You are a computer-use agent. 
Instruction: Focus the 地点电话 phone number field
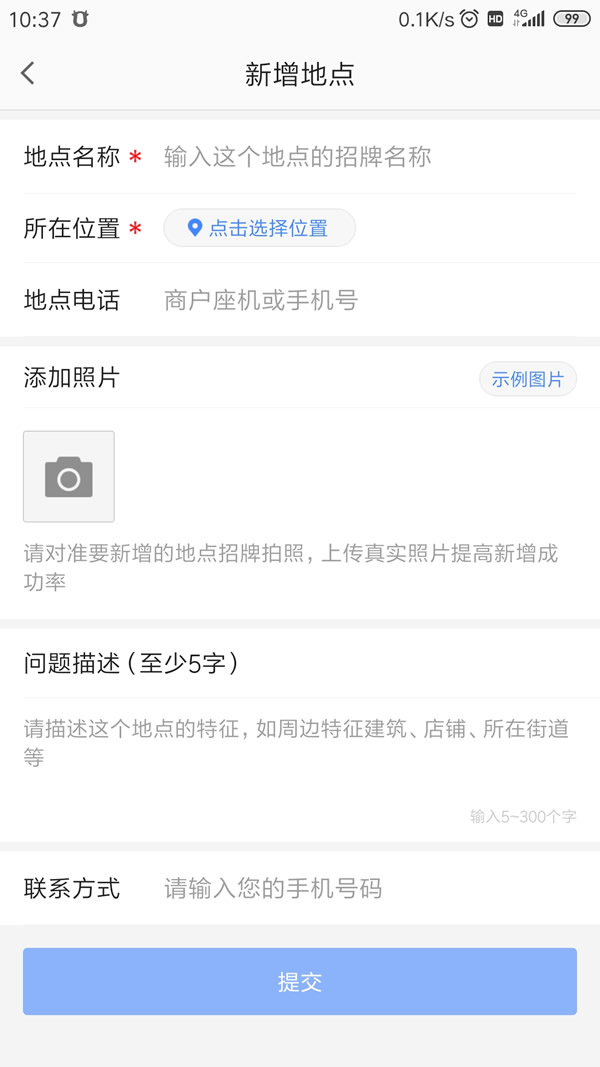point(365,300)
